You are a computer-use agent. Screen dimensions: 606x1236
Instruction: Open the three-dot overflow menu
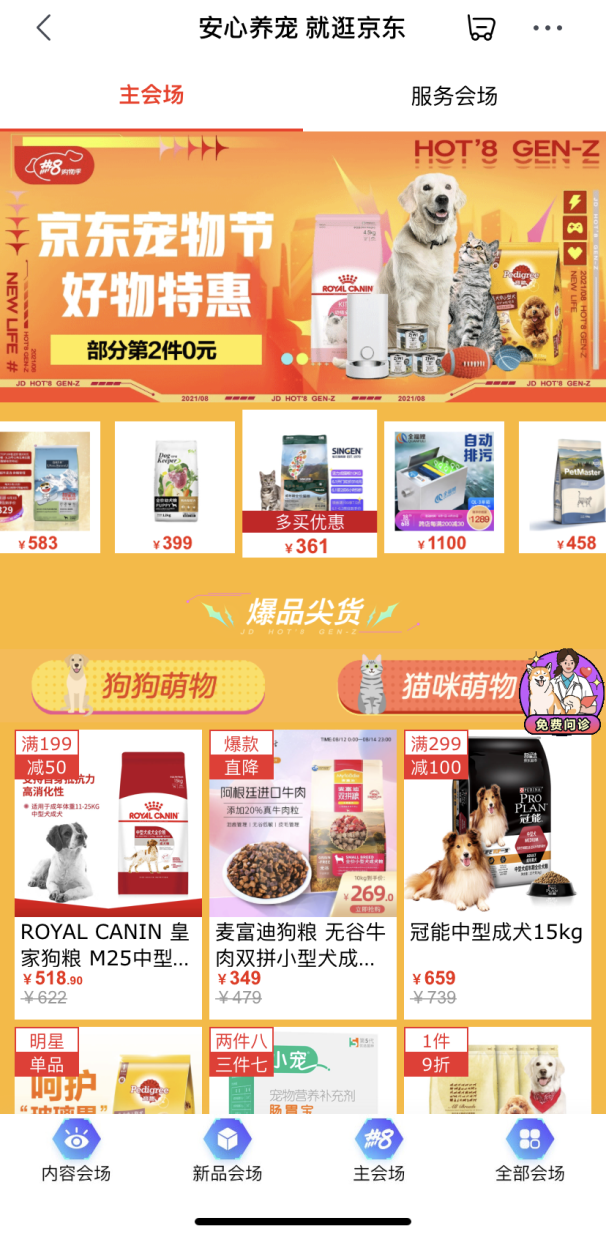(547, 28)
